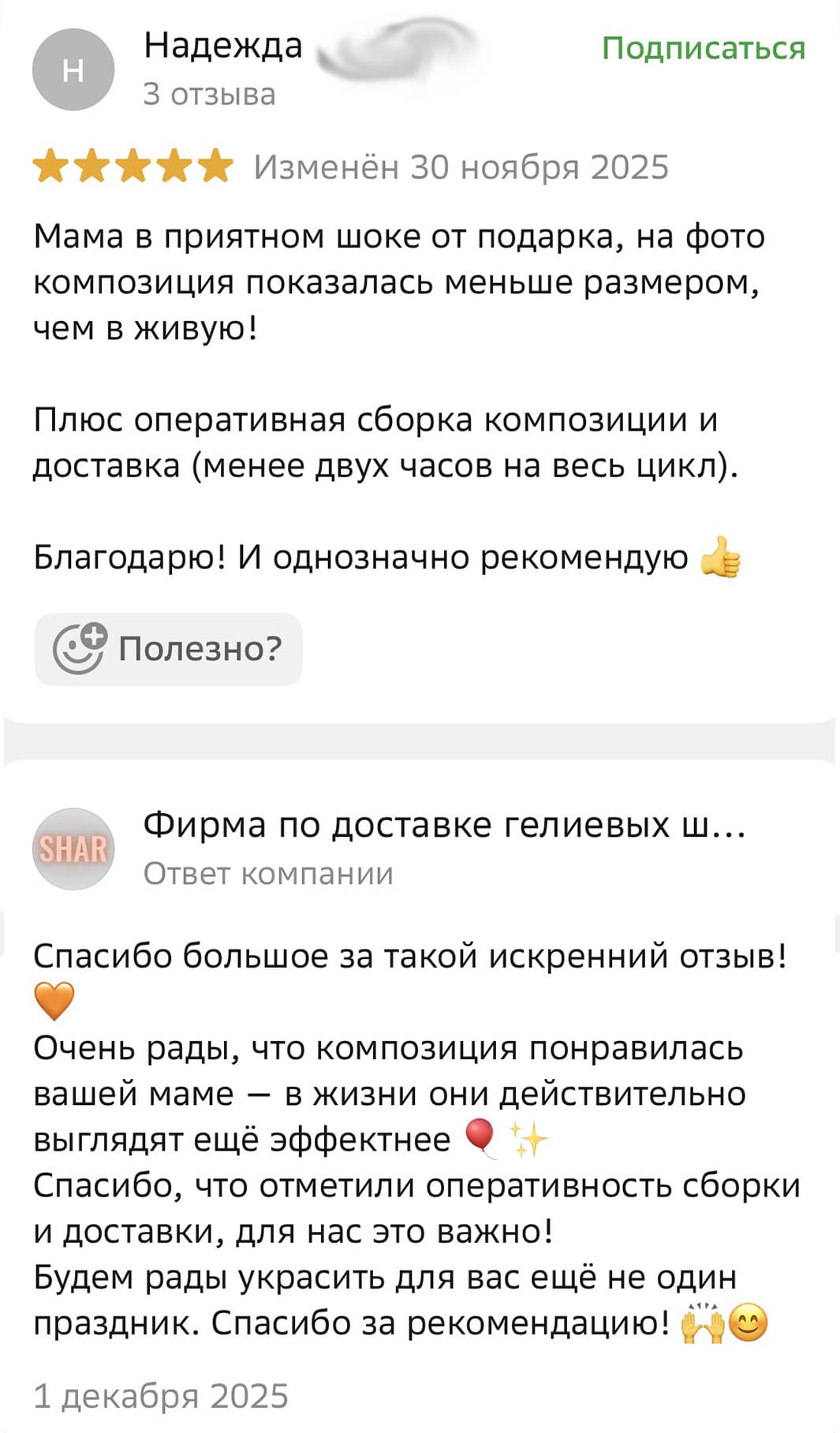Mark the review as Полезно
Screen dimensions: 840x1433
[x=168, y=649]
